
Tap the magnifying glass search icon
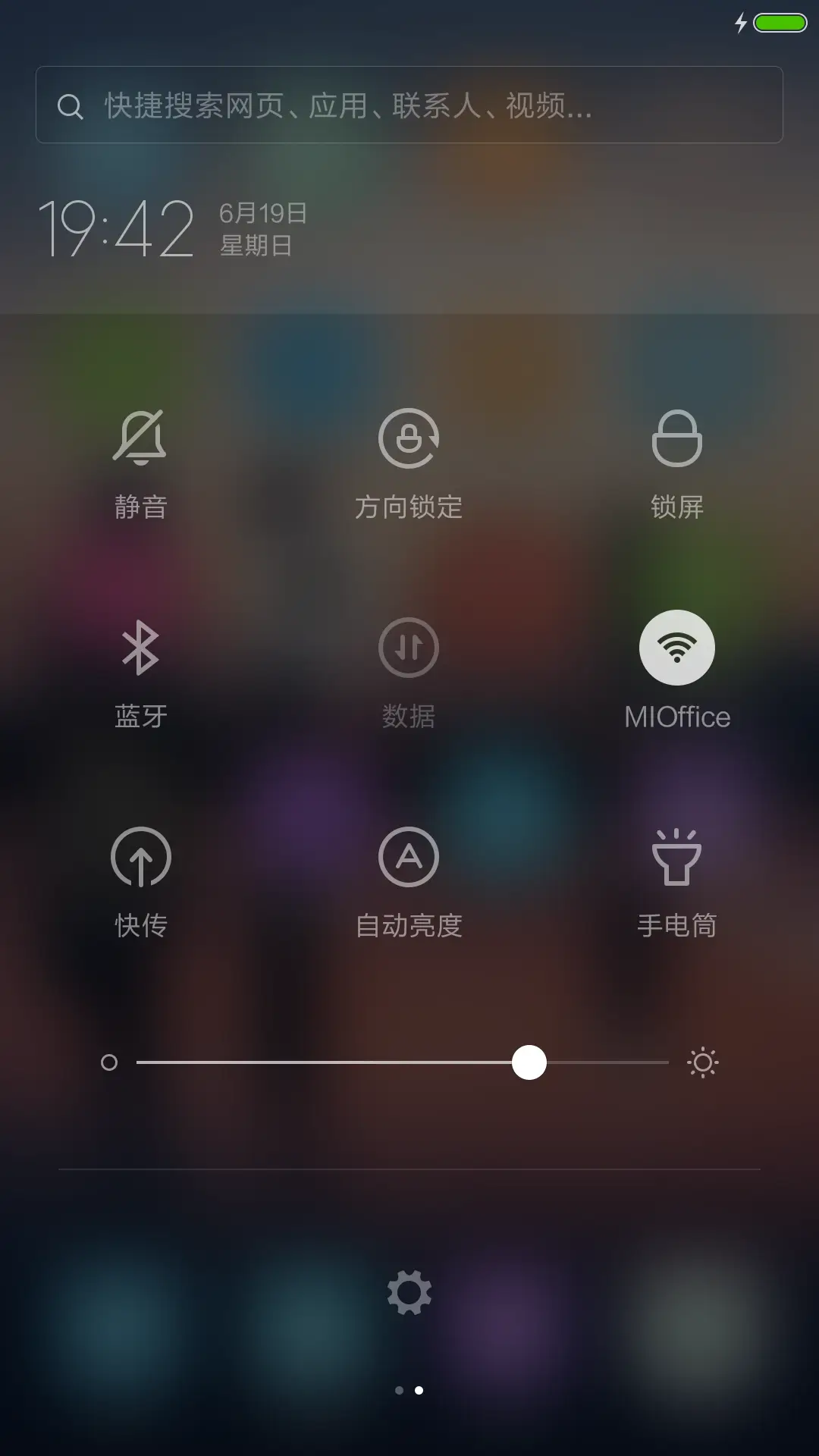coord(71,106)
